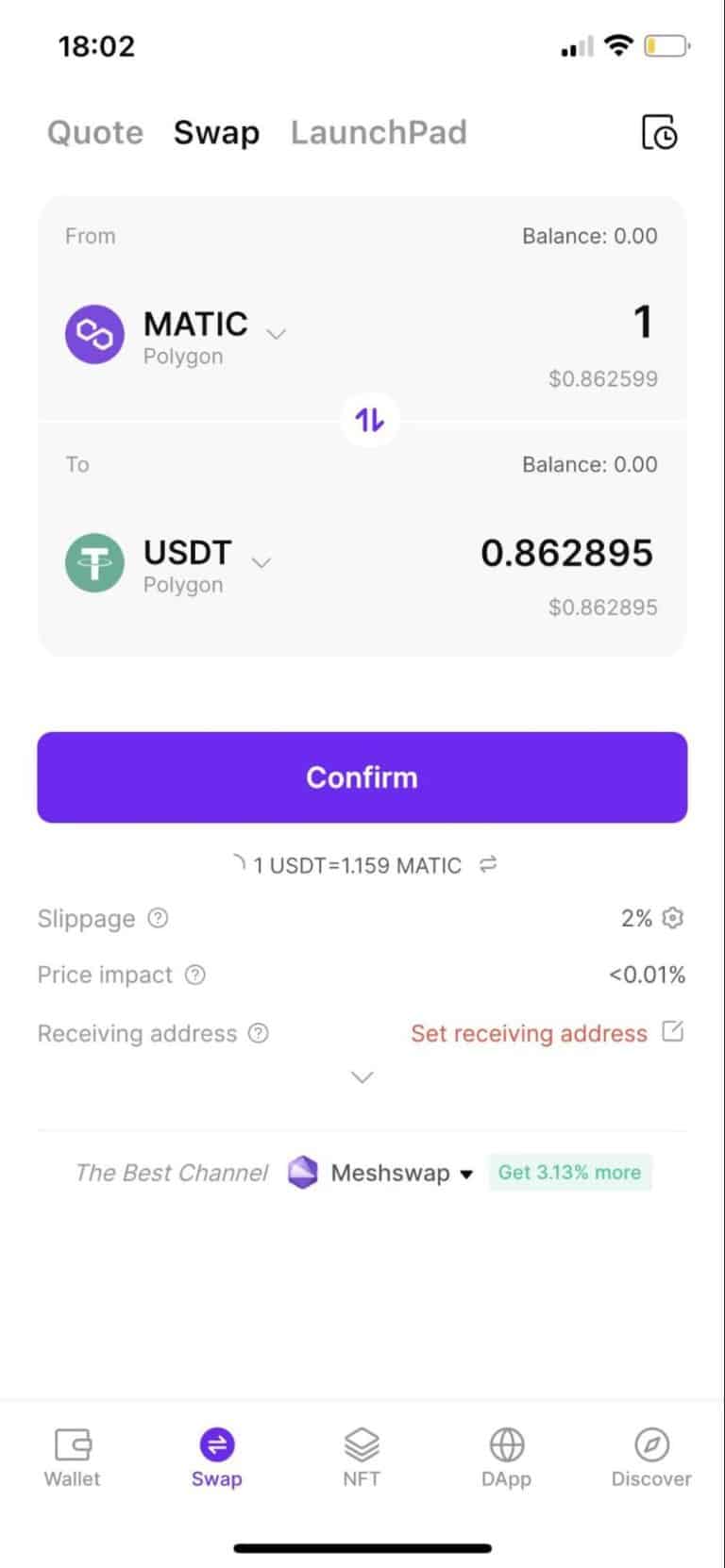Open the Discover tab
The width and height of the screenshot is (725, 1568).
coord(651,1457)
